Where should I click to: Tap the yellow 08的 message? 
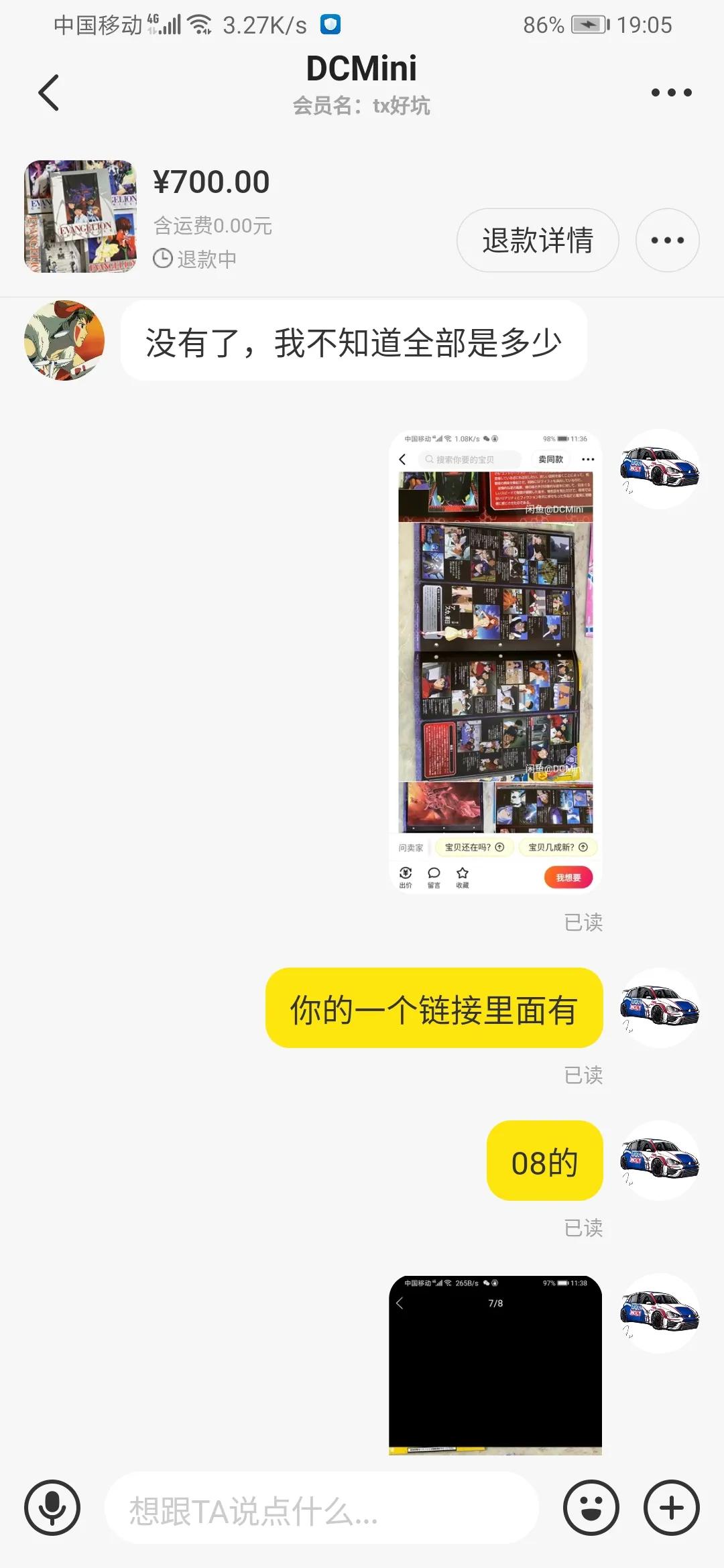click(x=544, y=1163)
